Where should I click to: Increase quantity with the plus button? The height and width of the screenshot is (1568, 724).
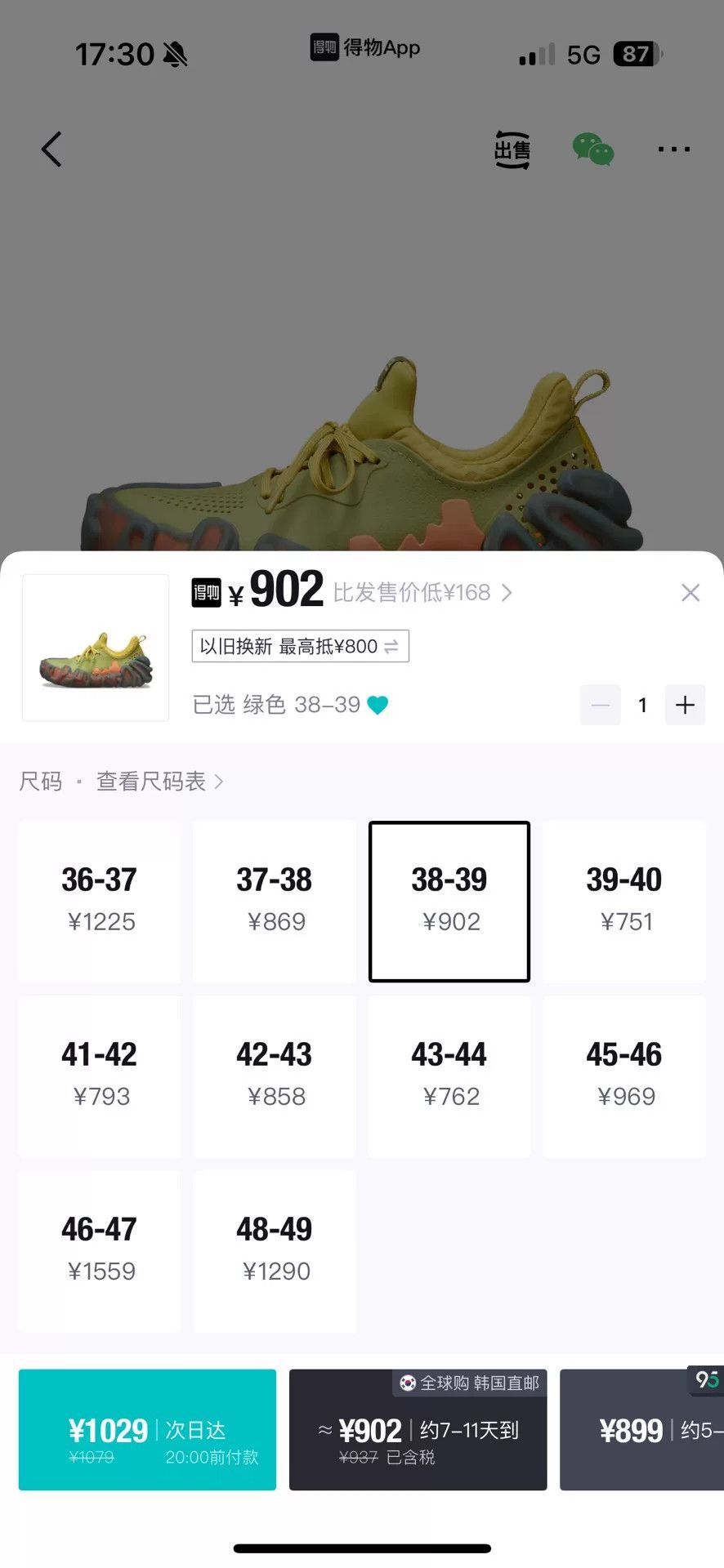(685, 705)
